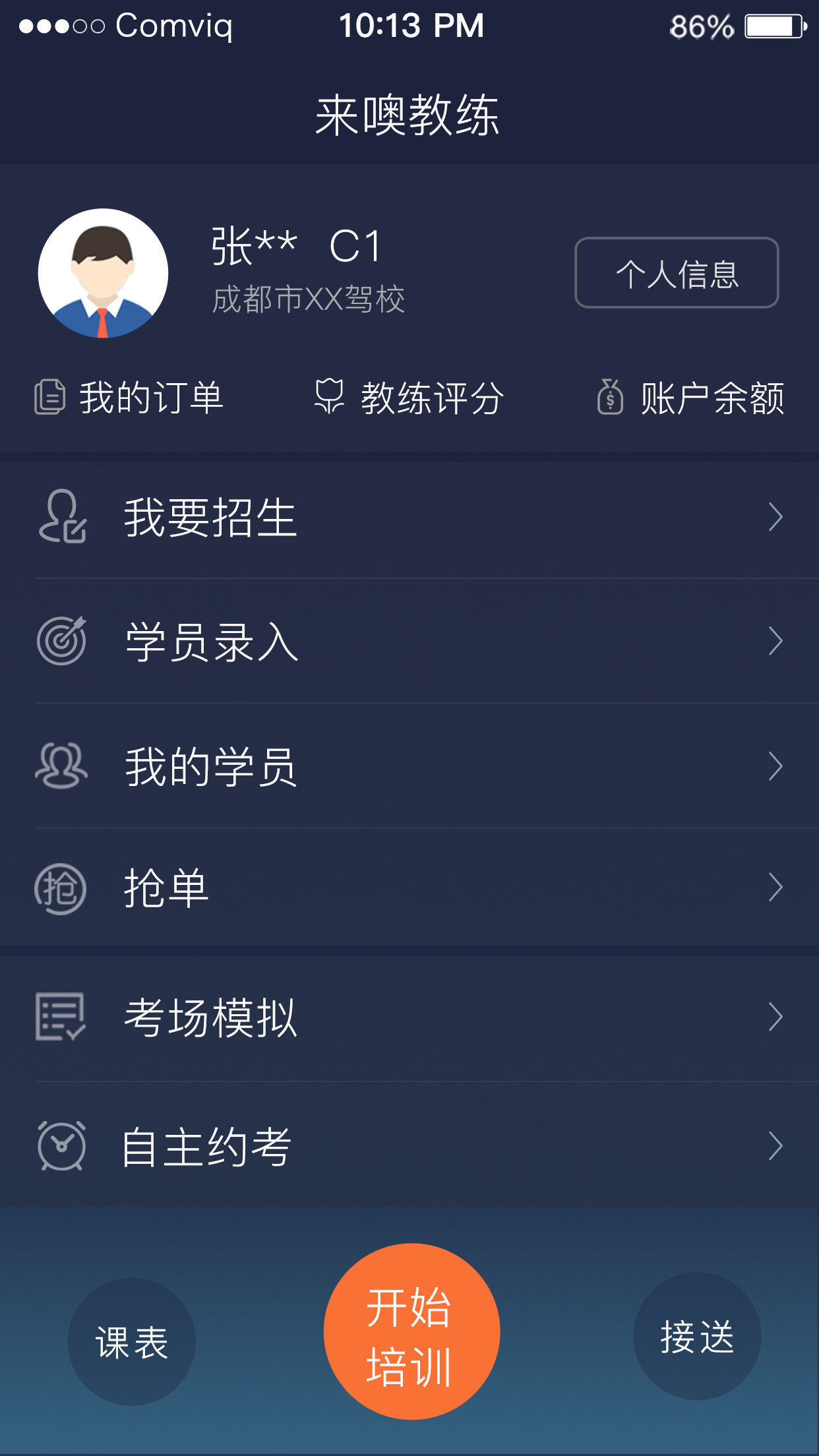Select the 抢单 row
This screenshot has width=819, height=1456.
click(409, 888)
